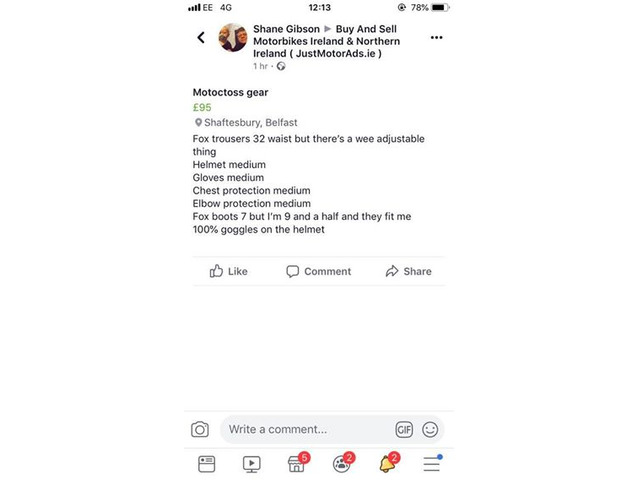This screenshot has height=480, width=640.
Task: Tap Comment under the post
Action: click(318, 271)
